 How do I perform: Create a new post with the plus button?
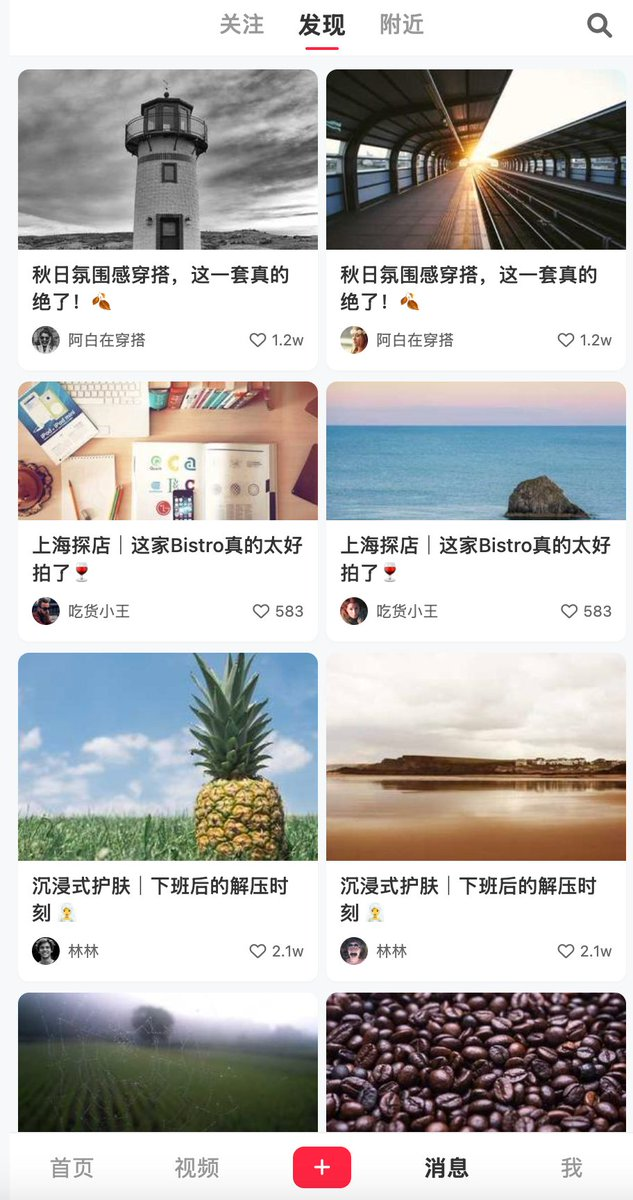click(x=322, y=1167)
